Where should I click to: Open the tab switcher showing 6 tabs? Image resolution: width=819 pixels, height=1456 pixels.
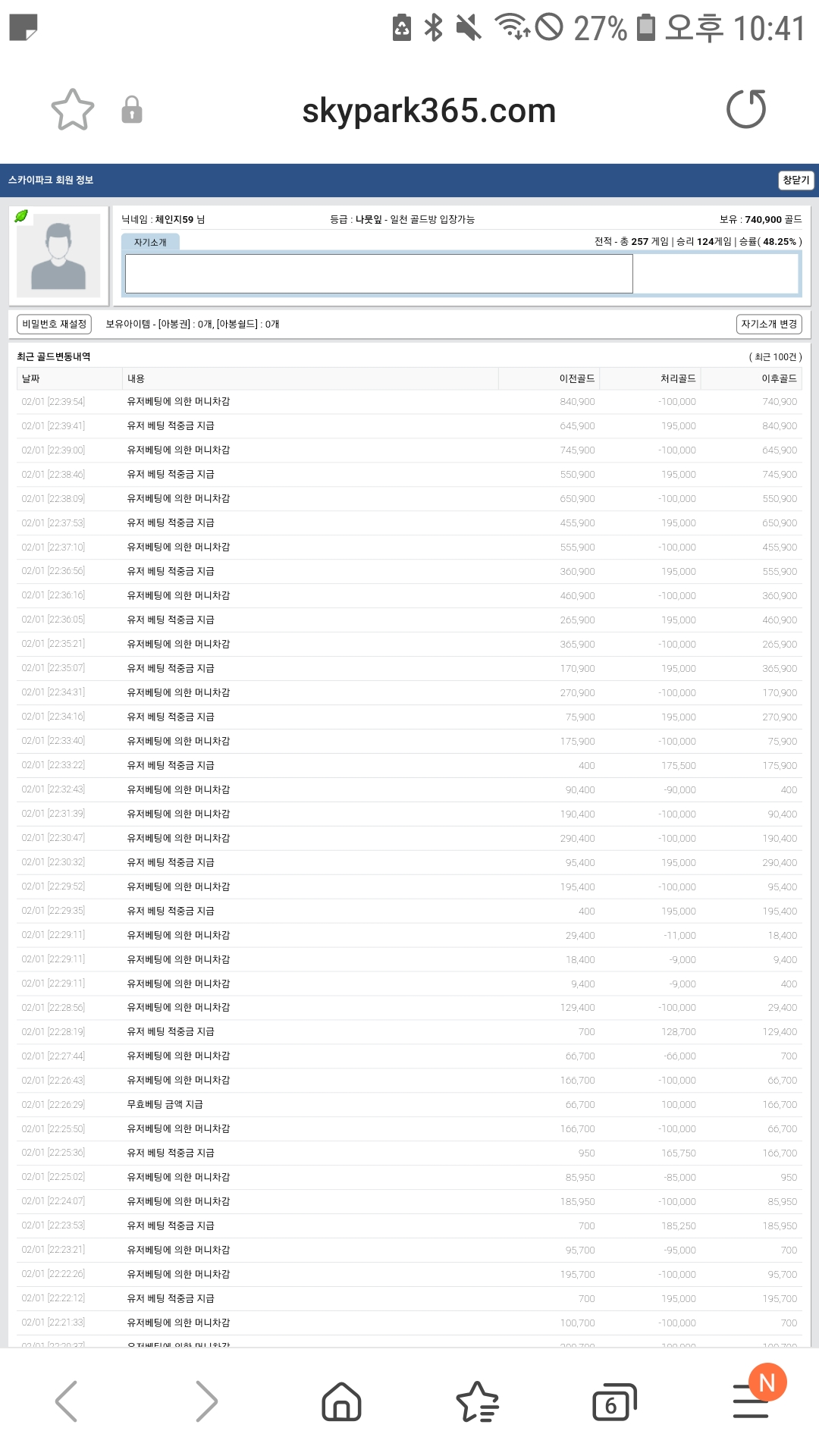tap(613, 1402)
